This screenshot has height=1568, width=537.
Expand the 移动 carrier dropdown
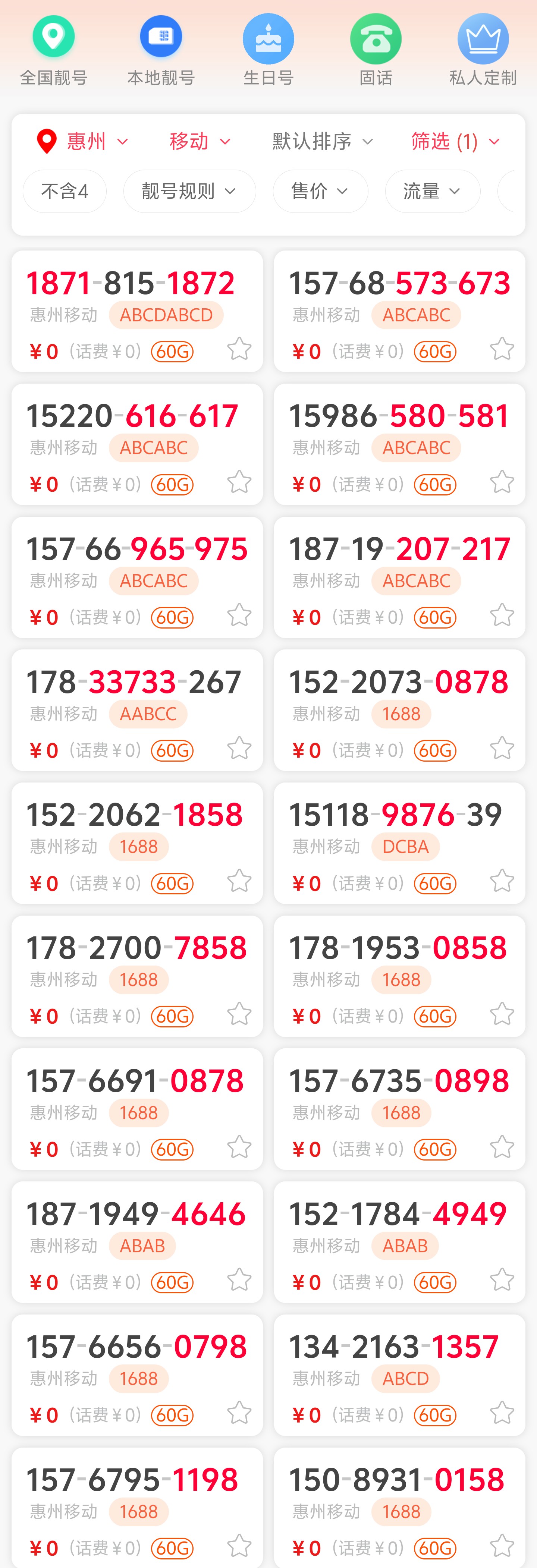click(200, 141)
